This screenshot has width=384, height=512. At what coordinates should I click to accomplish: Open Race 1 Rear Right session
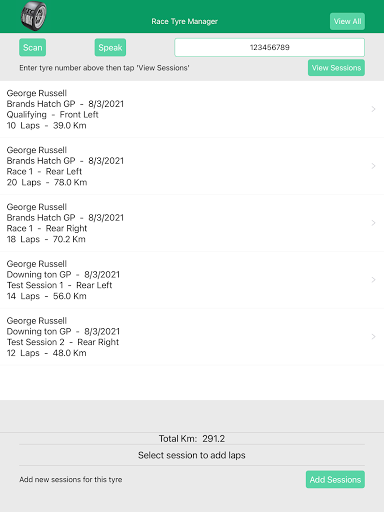pyautogui.click(x=192, y=223)
